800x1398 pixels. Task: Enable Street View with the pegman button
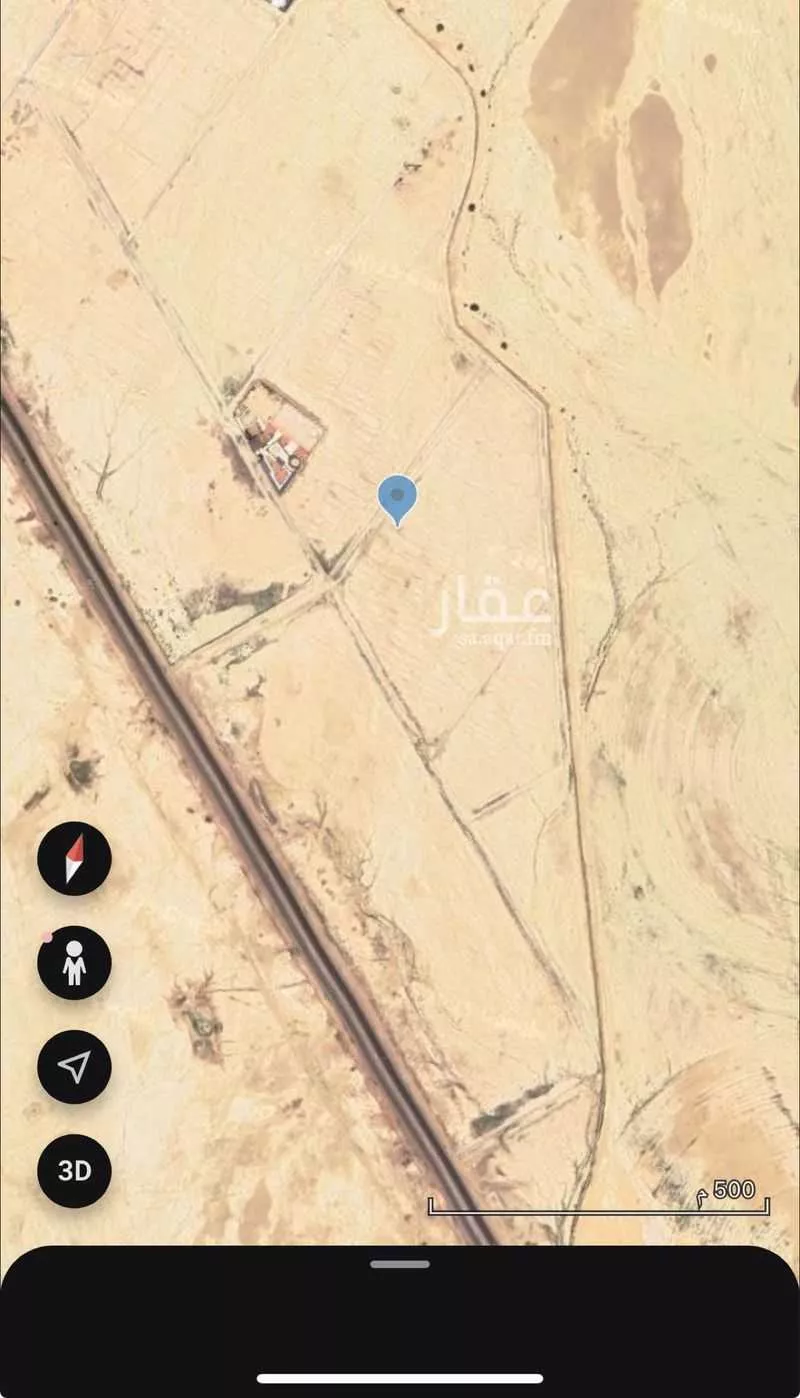point(74,963)
